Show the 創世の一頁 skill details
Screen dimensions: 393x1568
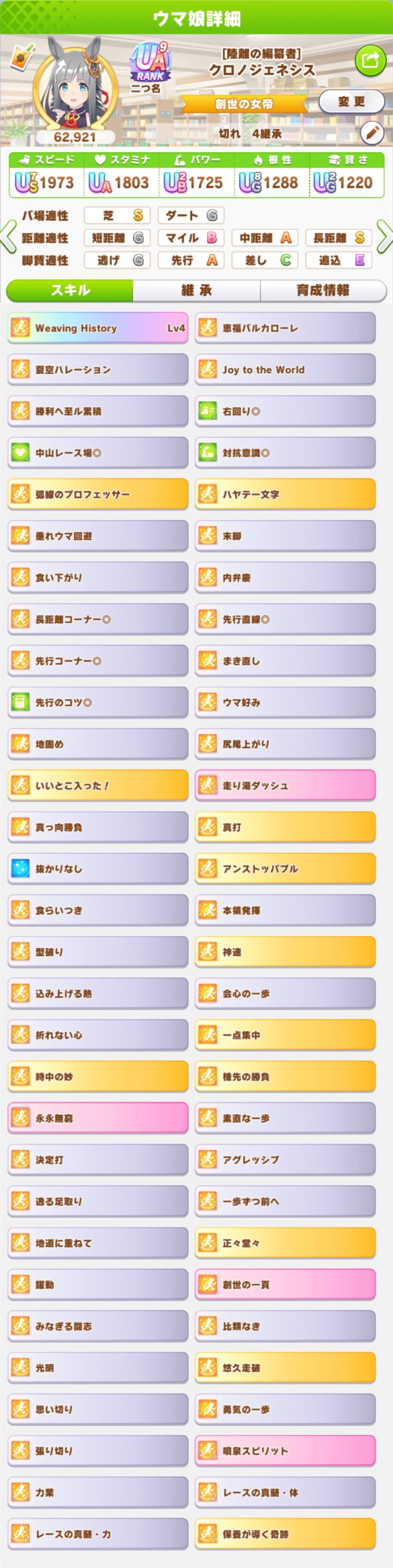click(x=285, y=1284)
